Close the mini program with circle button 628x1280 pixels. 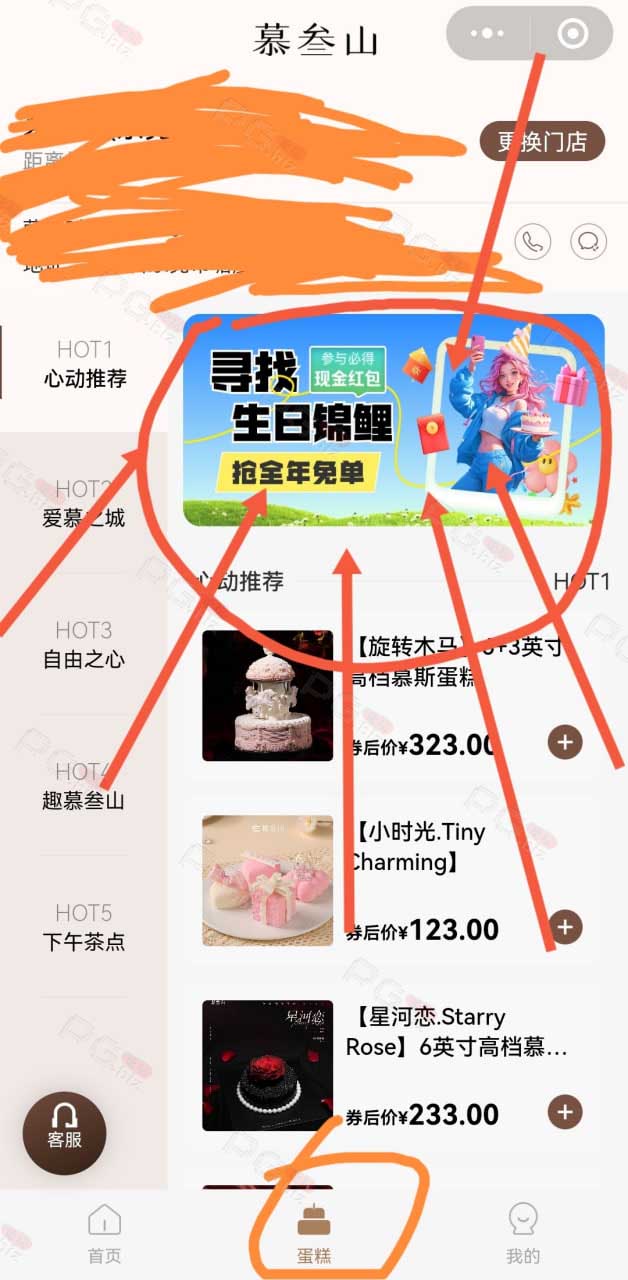point(572,34)
